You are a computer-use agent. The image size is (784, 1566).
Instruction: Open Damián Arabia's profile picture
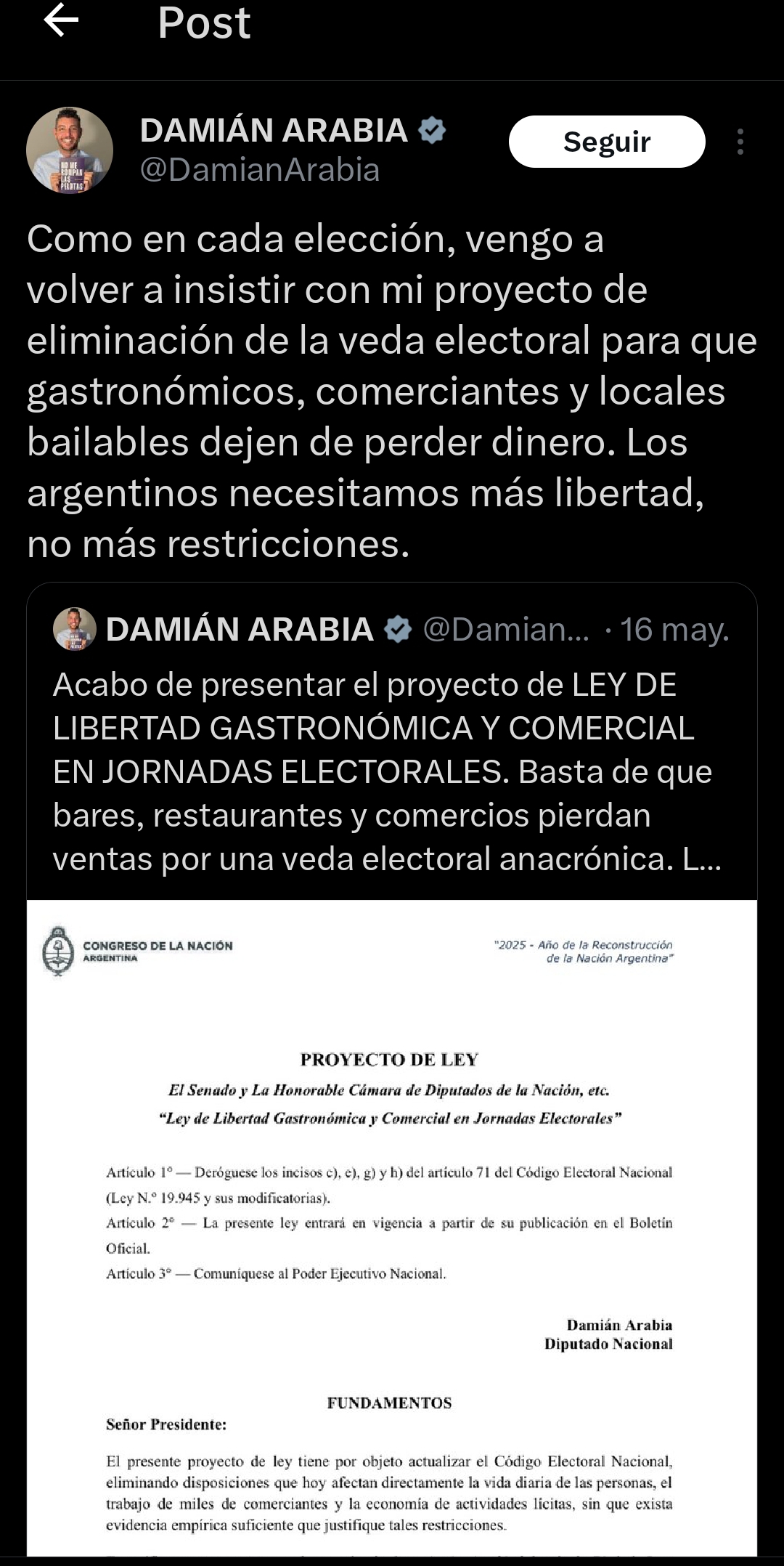coord(70,150)
